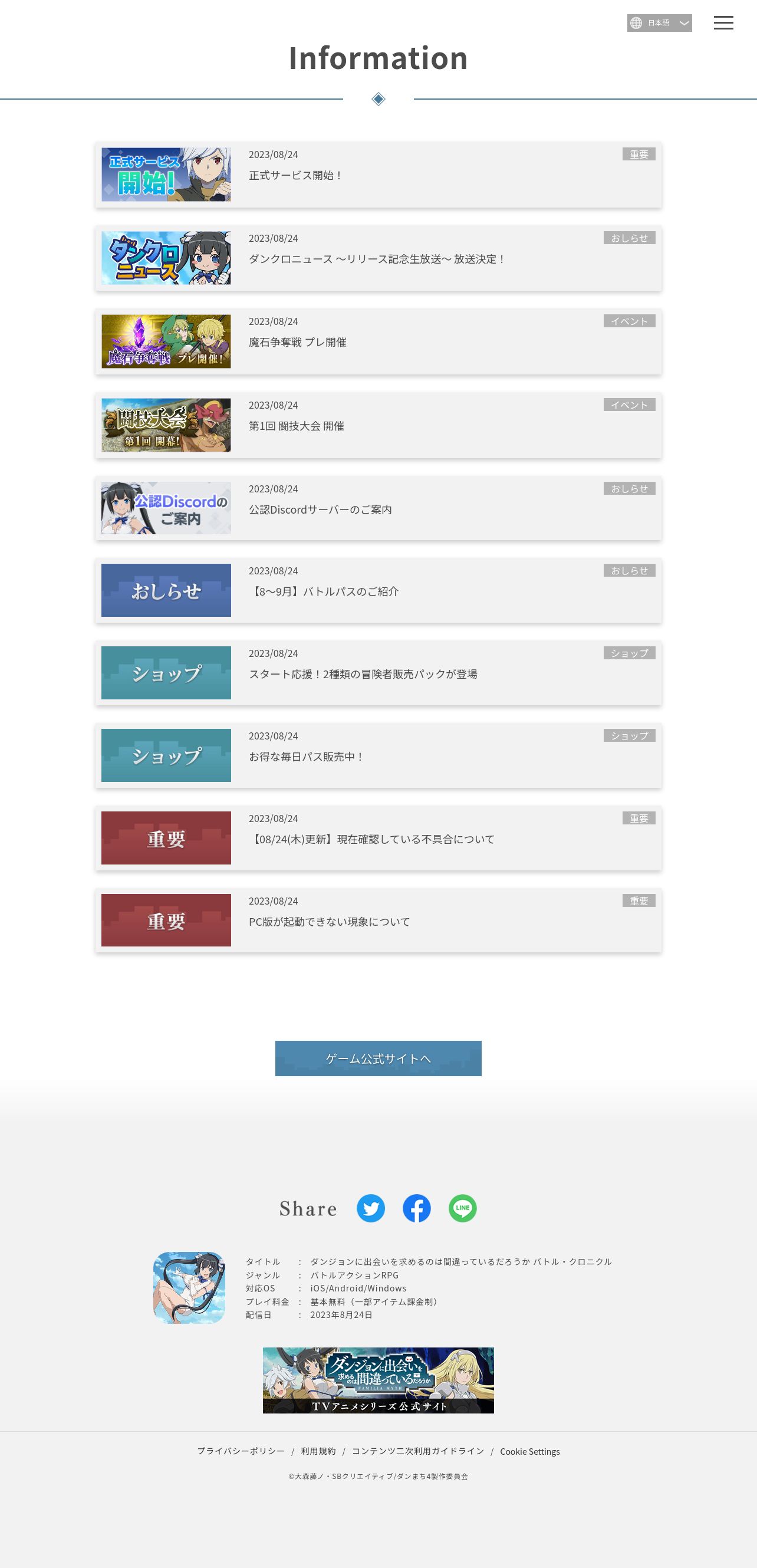Share the page on Facebook
This screenshot has width=757, height=1568.
(x=417, y=1208)
